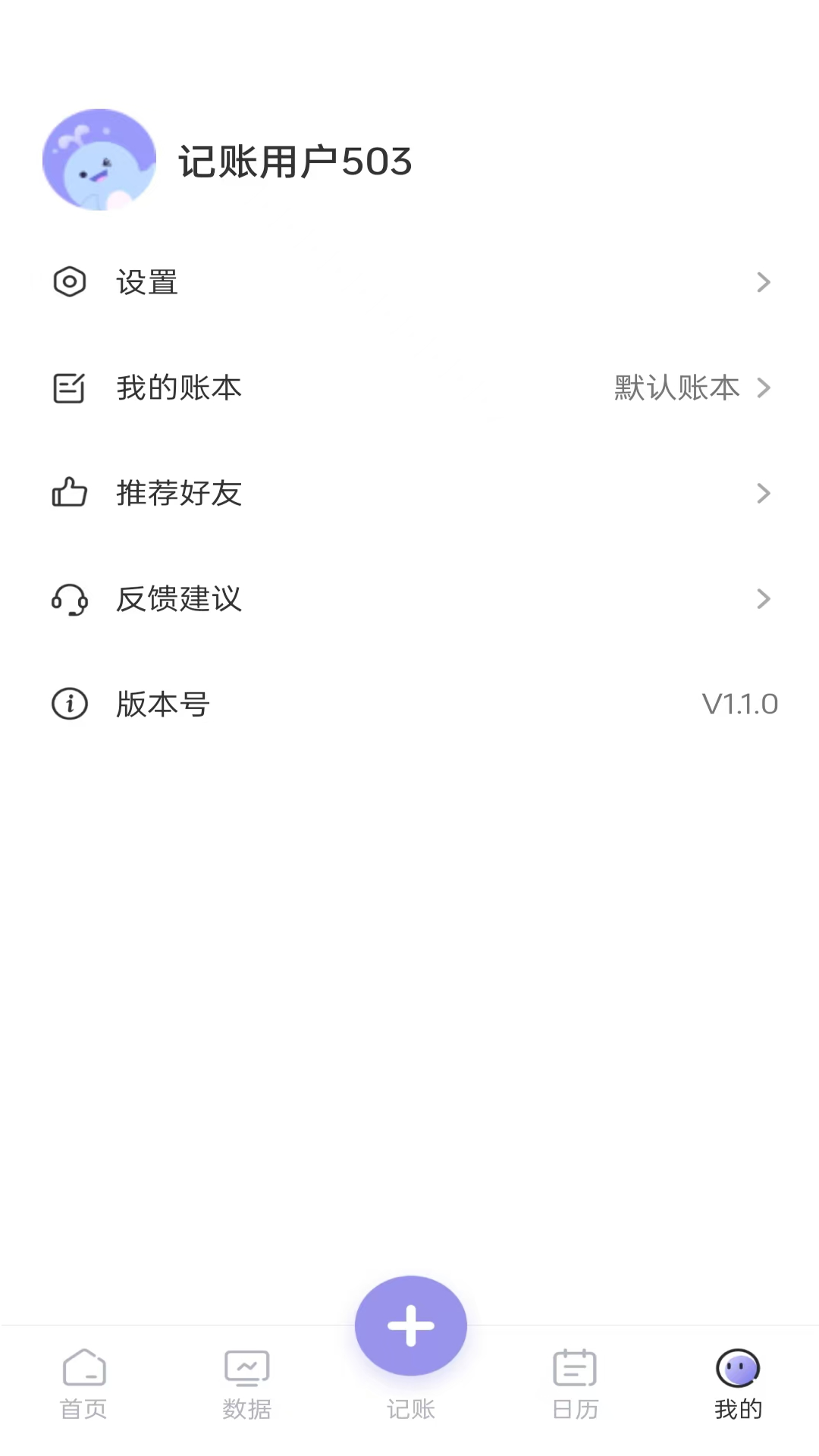Expand the 反馈建议 row chevron
Image resolution: width=819 pixels, height=1456 pixels.
pos(764,599)
